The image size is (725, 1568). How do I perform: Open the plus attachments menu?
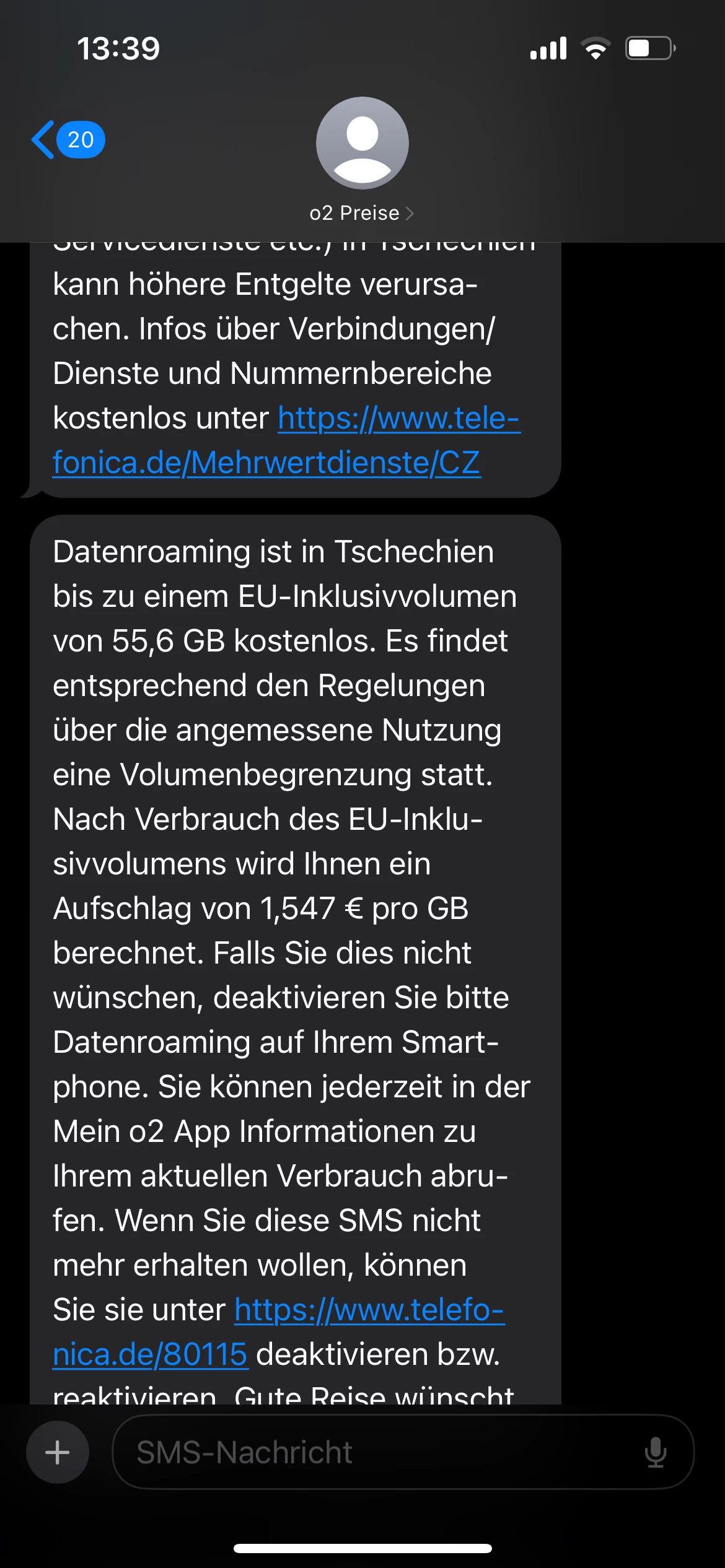tap(58, 1452)
